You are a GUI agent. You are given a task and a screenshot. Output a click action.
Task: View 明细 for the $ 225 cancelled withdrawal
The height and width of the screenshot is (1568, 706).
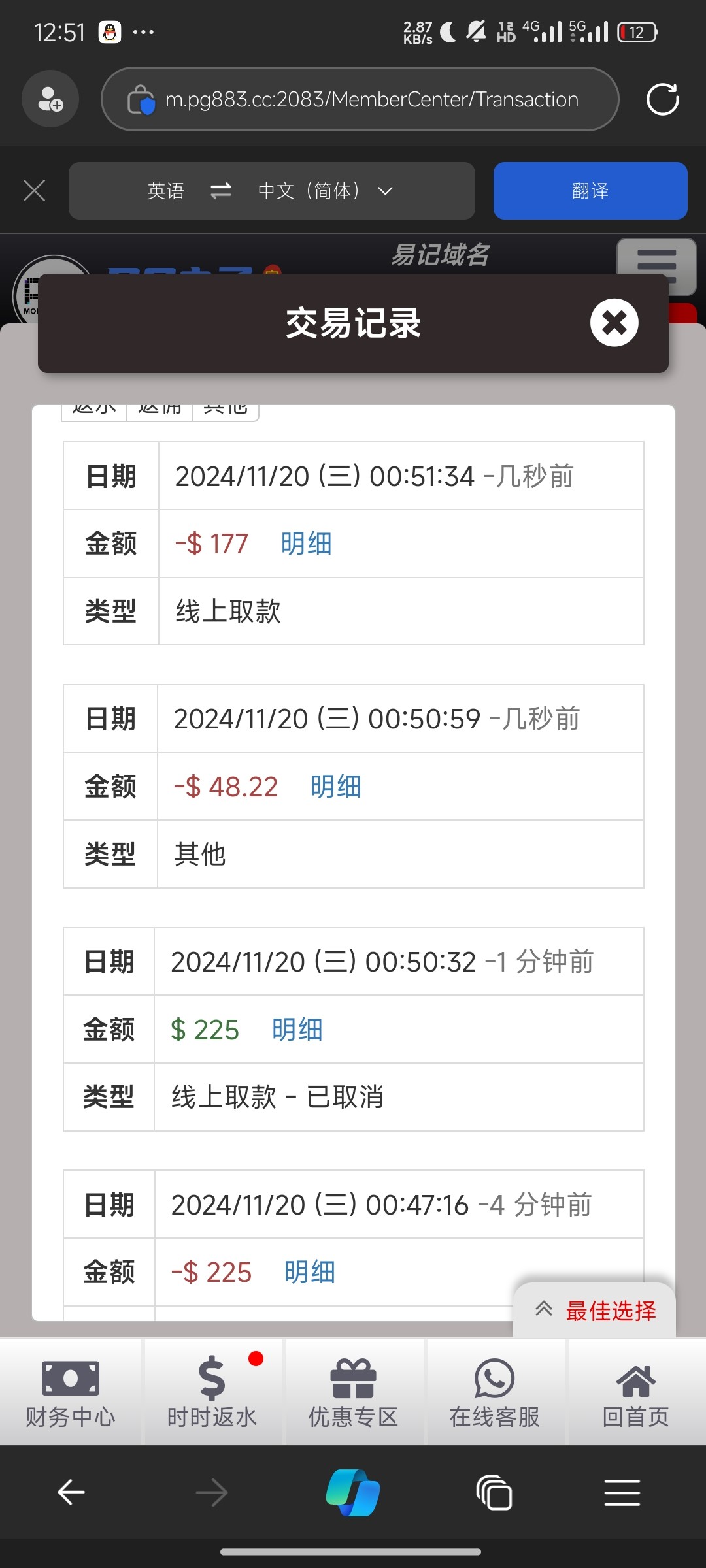click(297, 1030)
